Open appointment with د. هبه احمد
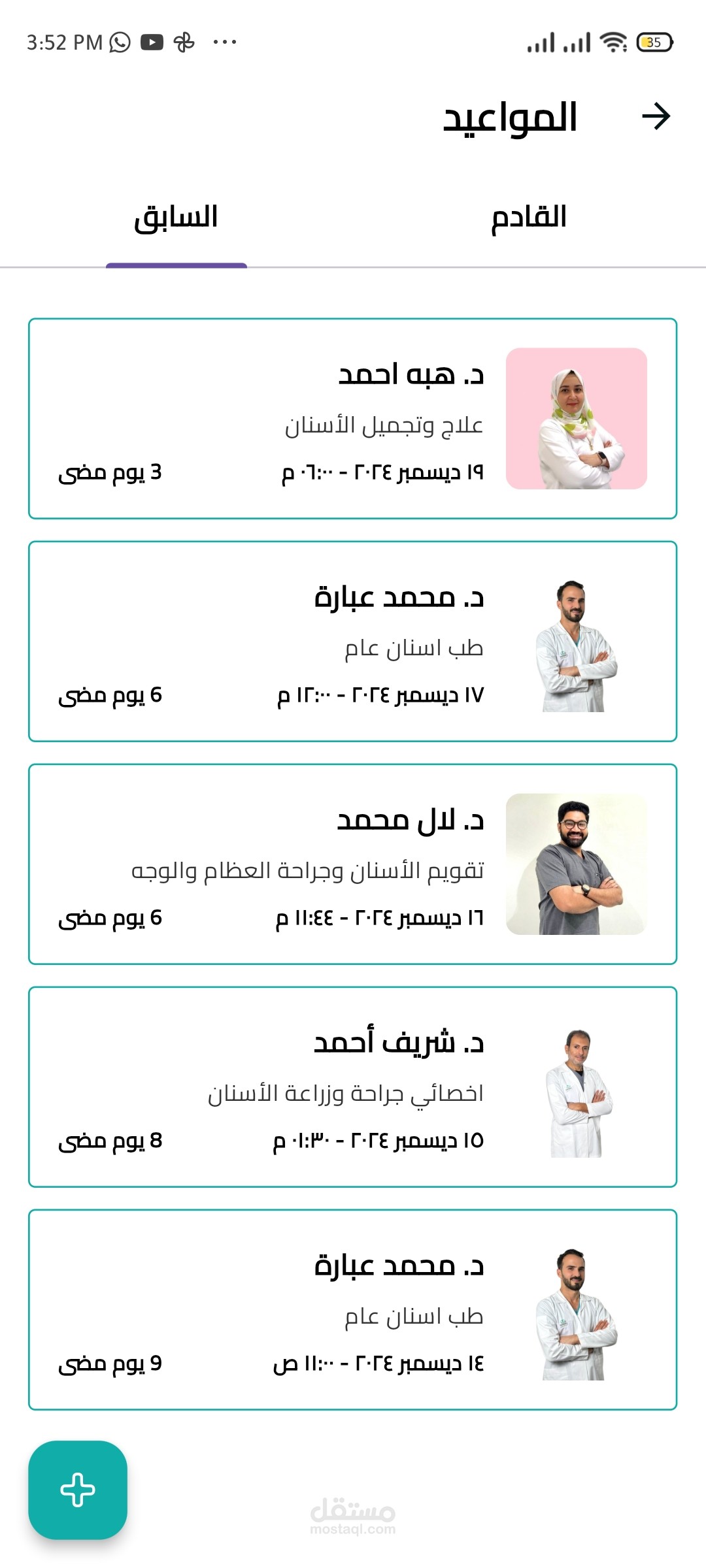 pyautogui.click(x=352, y=419)
